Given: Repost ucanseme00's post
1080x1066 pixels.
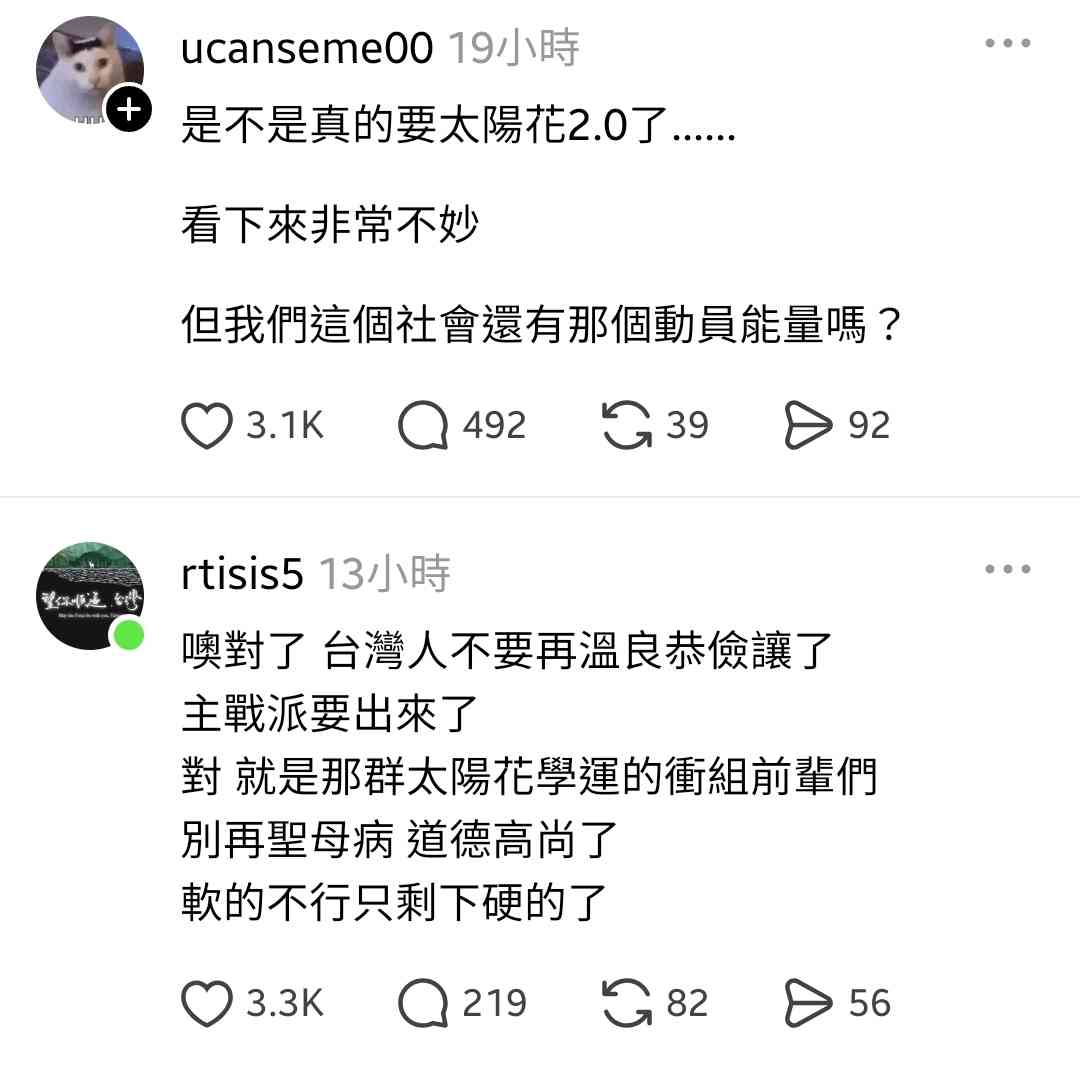Looking at the screenshot, I should (627, 425).
